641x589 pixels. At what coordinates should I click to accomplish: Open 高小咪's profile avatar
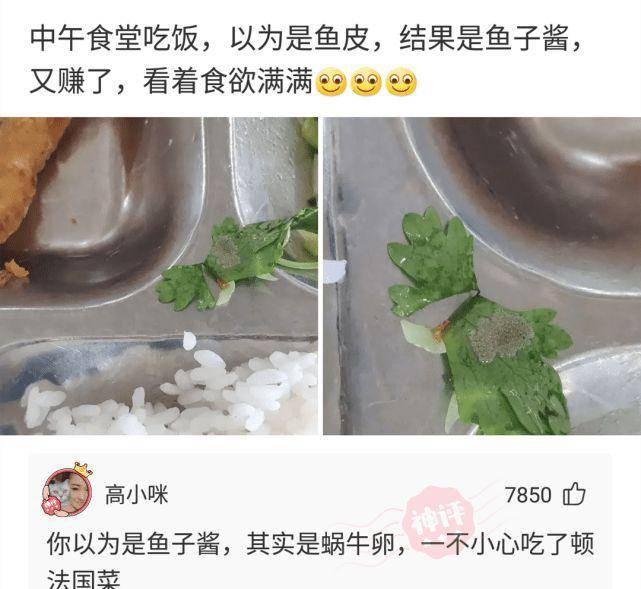[x=67, y=492]
